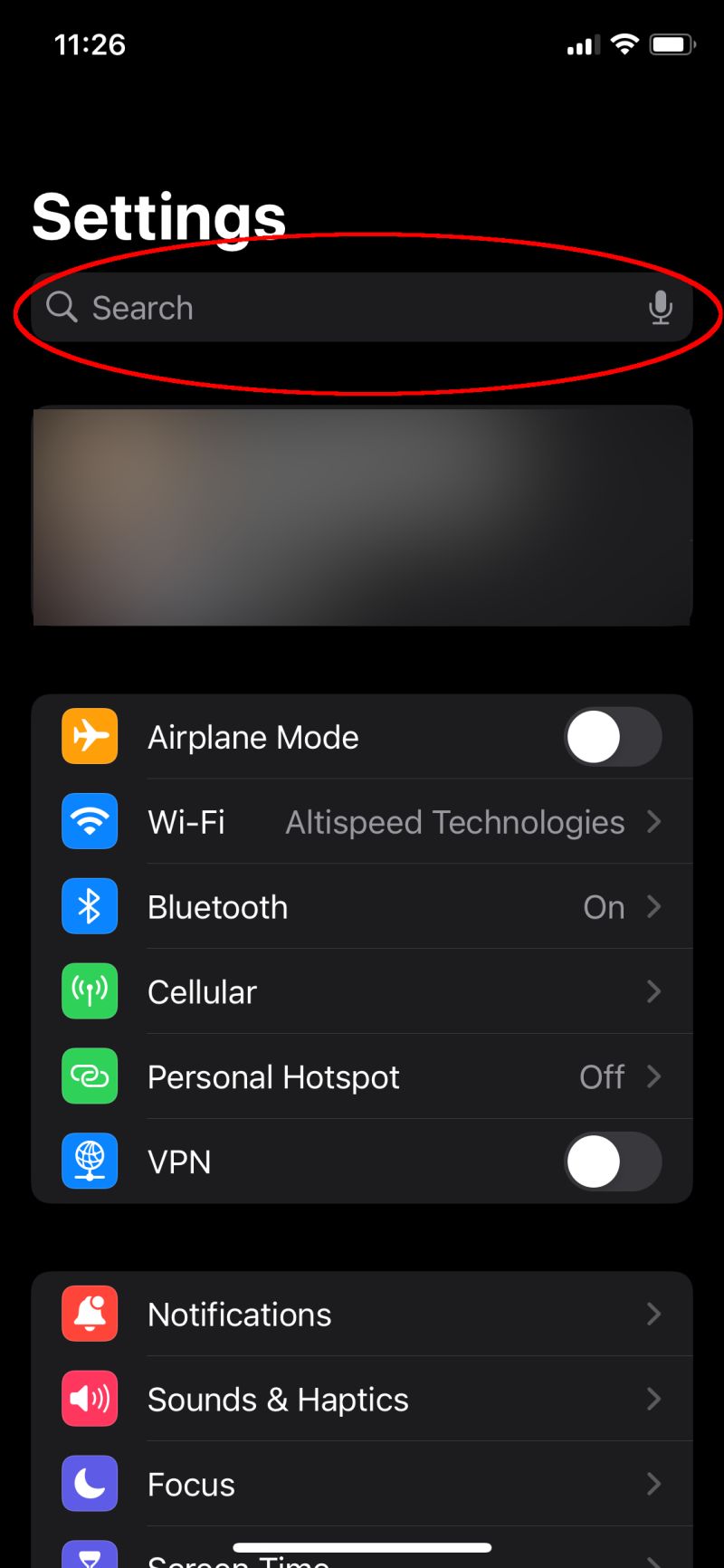Viewport: 724px width, 1568px height.
Task: Tap the Focus crescent moon icon
Action: click(90, 1484)
